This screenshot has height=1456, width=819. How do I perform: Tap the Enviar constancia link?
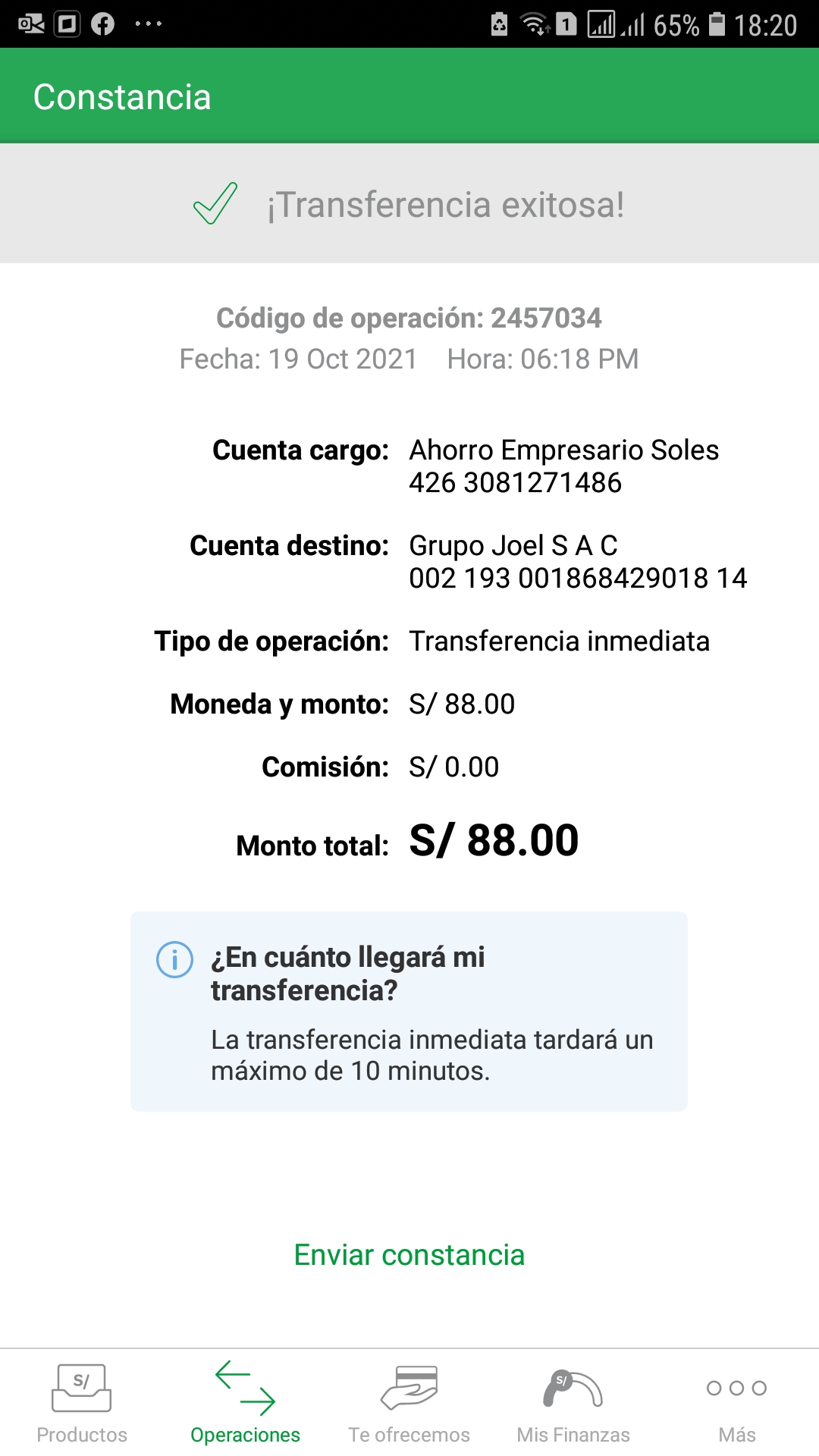point(409,1255)
